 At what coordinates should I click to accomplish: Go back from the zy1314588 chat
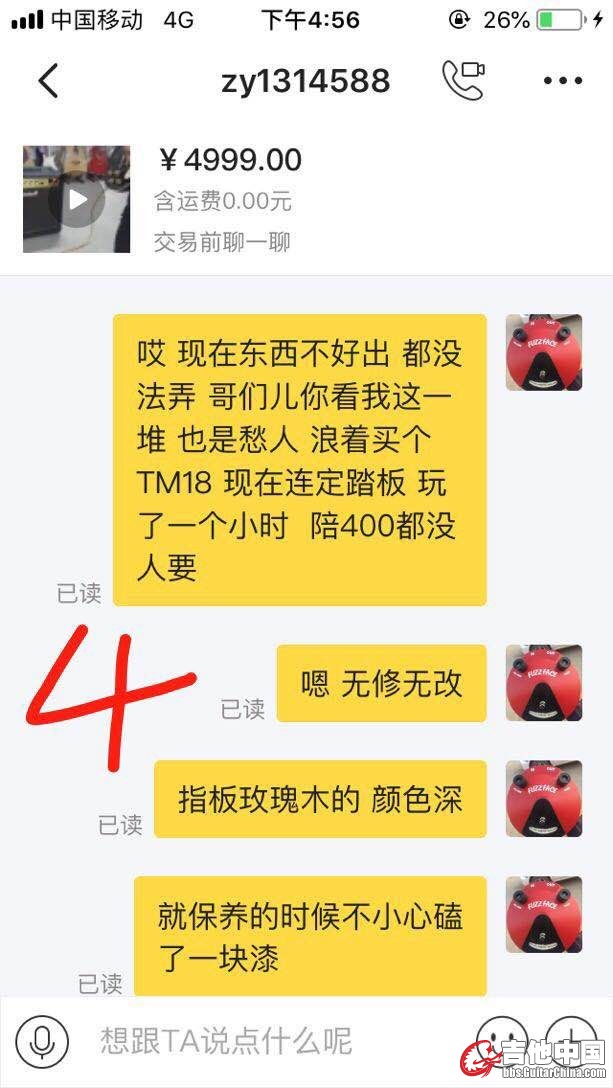pos(48,80)
